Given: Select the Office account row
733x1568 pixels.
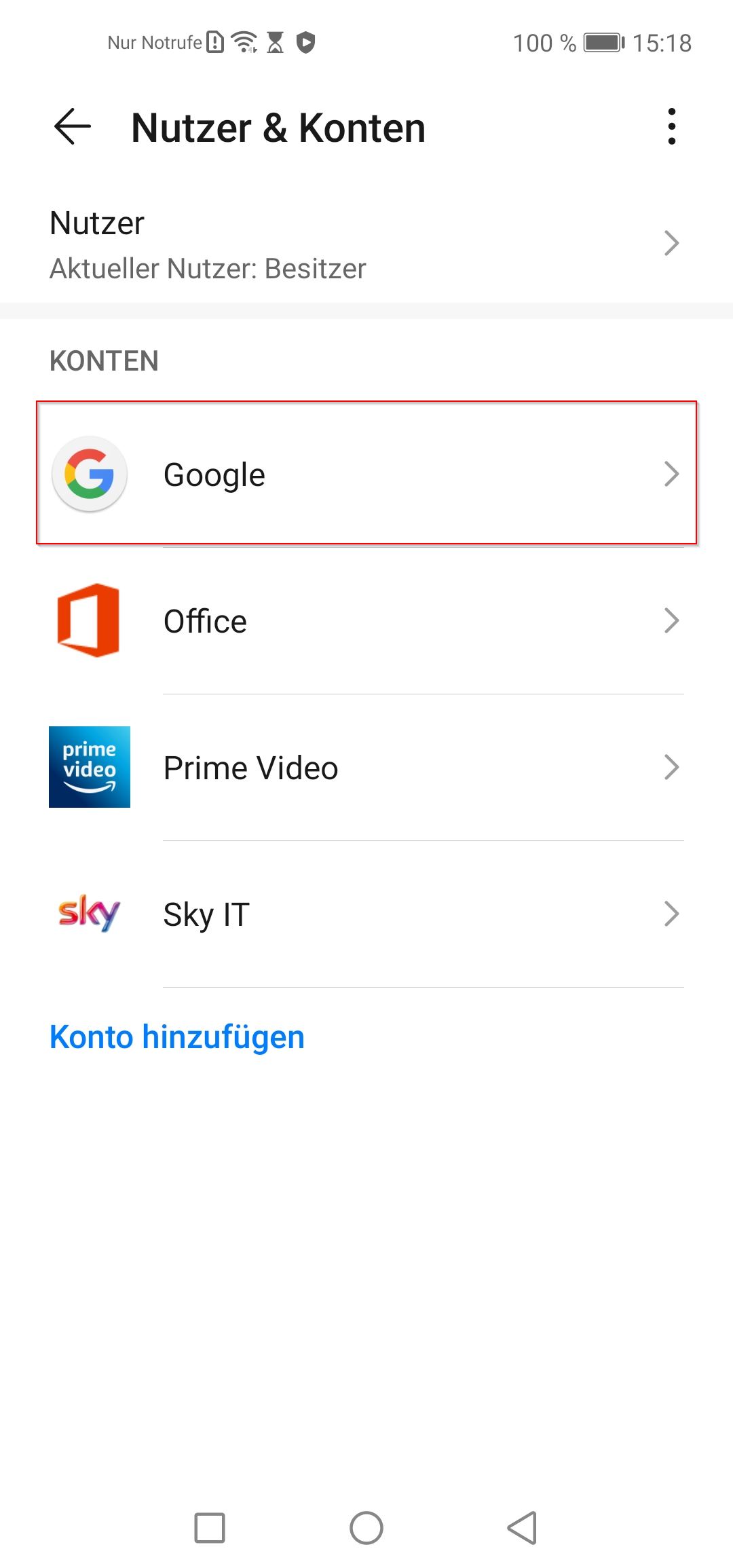Looking at the screenshot, I should [x=366, y=620].
